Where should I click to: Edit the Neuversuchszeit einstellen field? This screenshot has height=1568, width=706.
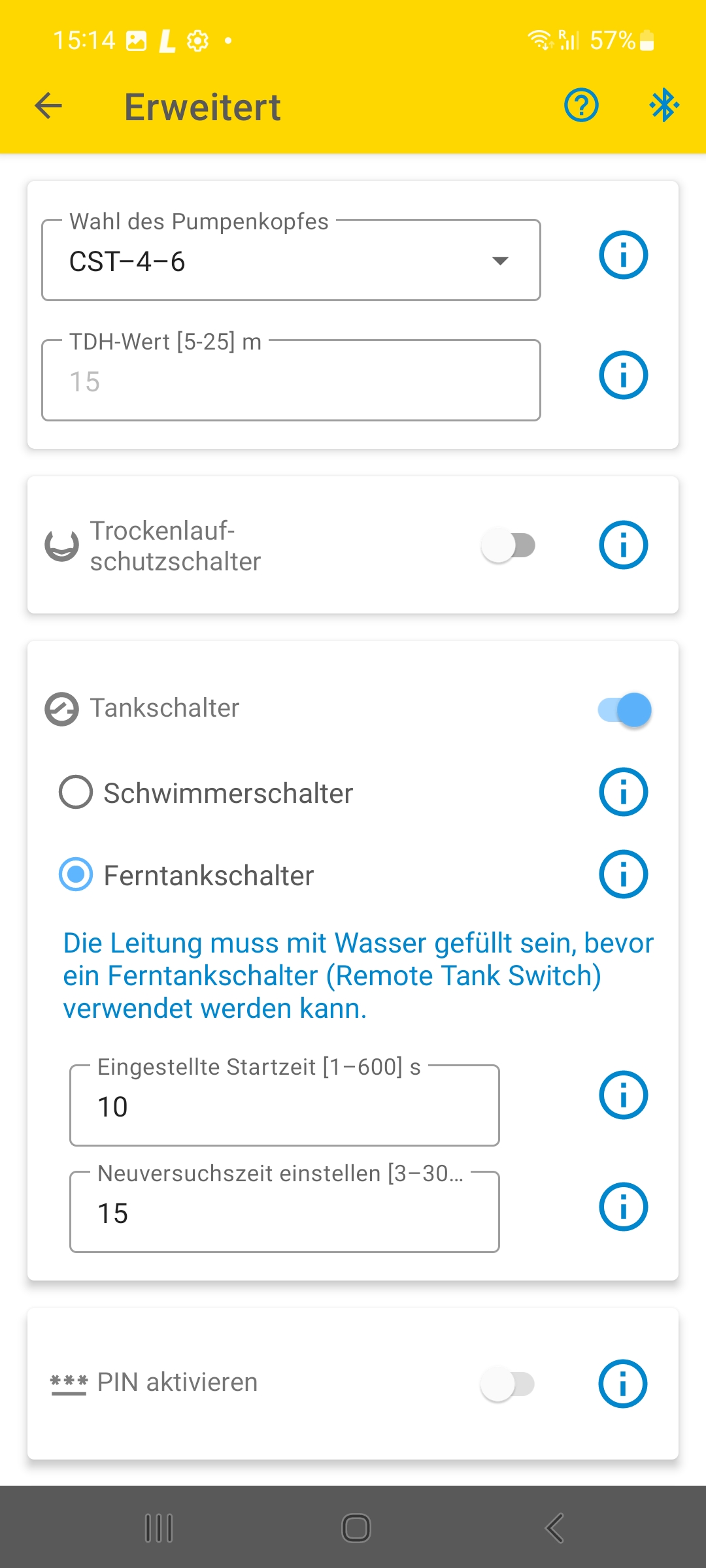[x=284, y=1212]
